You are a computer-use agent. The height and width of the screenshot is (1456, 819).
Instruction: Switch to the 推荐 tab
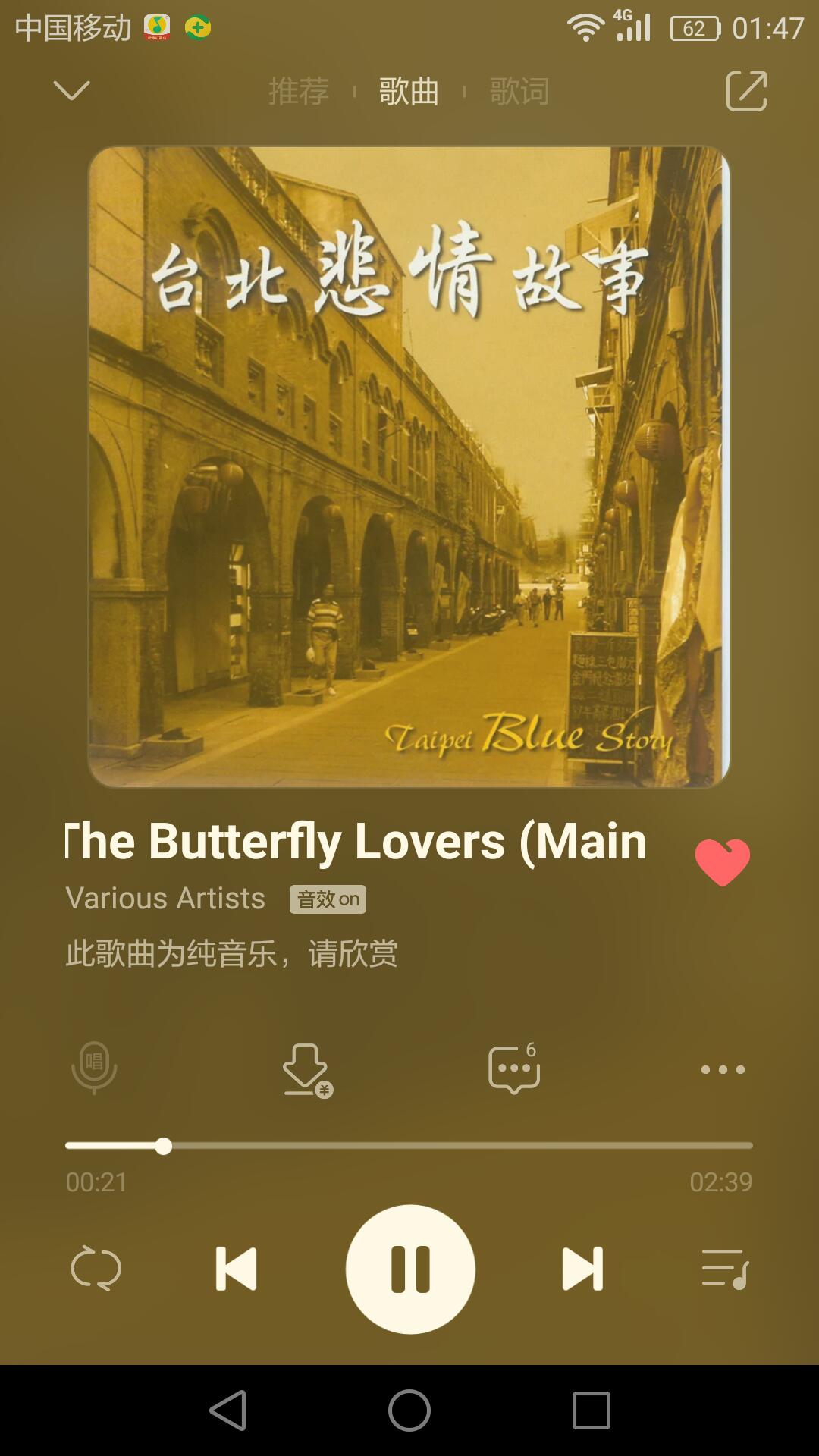coord(298,92)
